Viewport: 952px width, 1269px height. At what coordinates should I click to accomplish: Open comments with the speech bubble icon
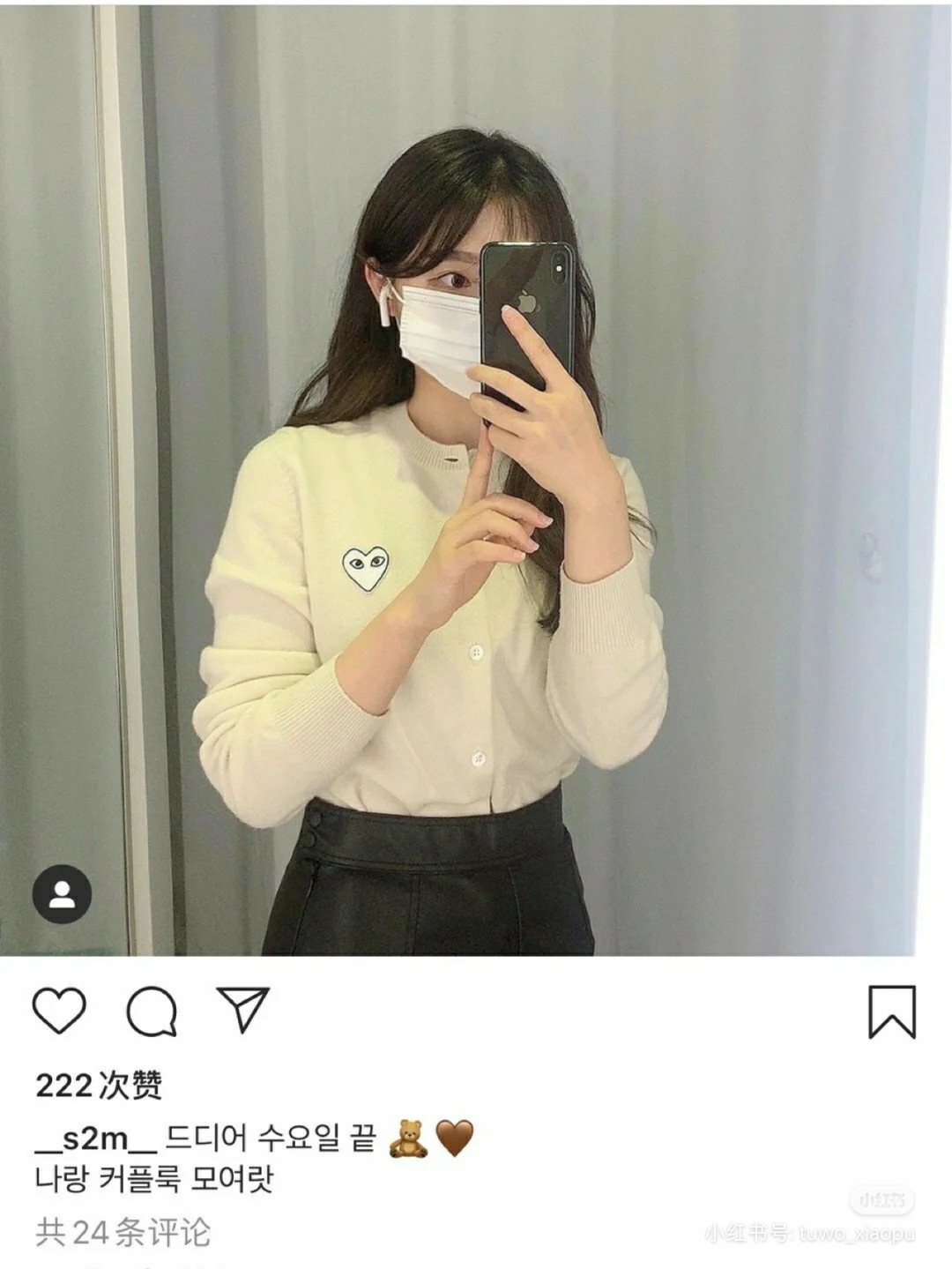coord(152,1011)
